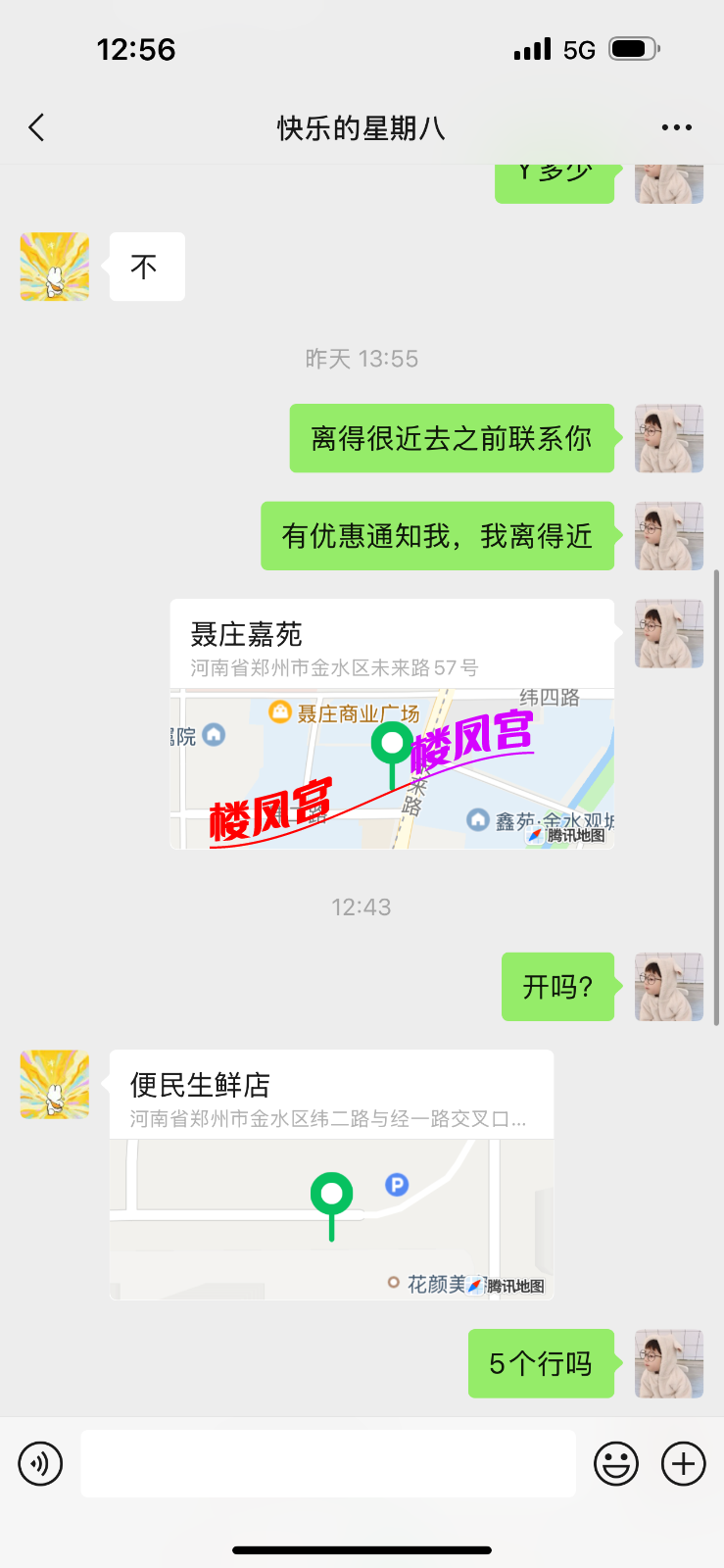Go back from the 快乐的星期八 chat

36,127
